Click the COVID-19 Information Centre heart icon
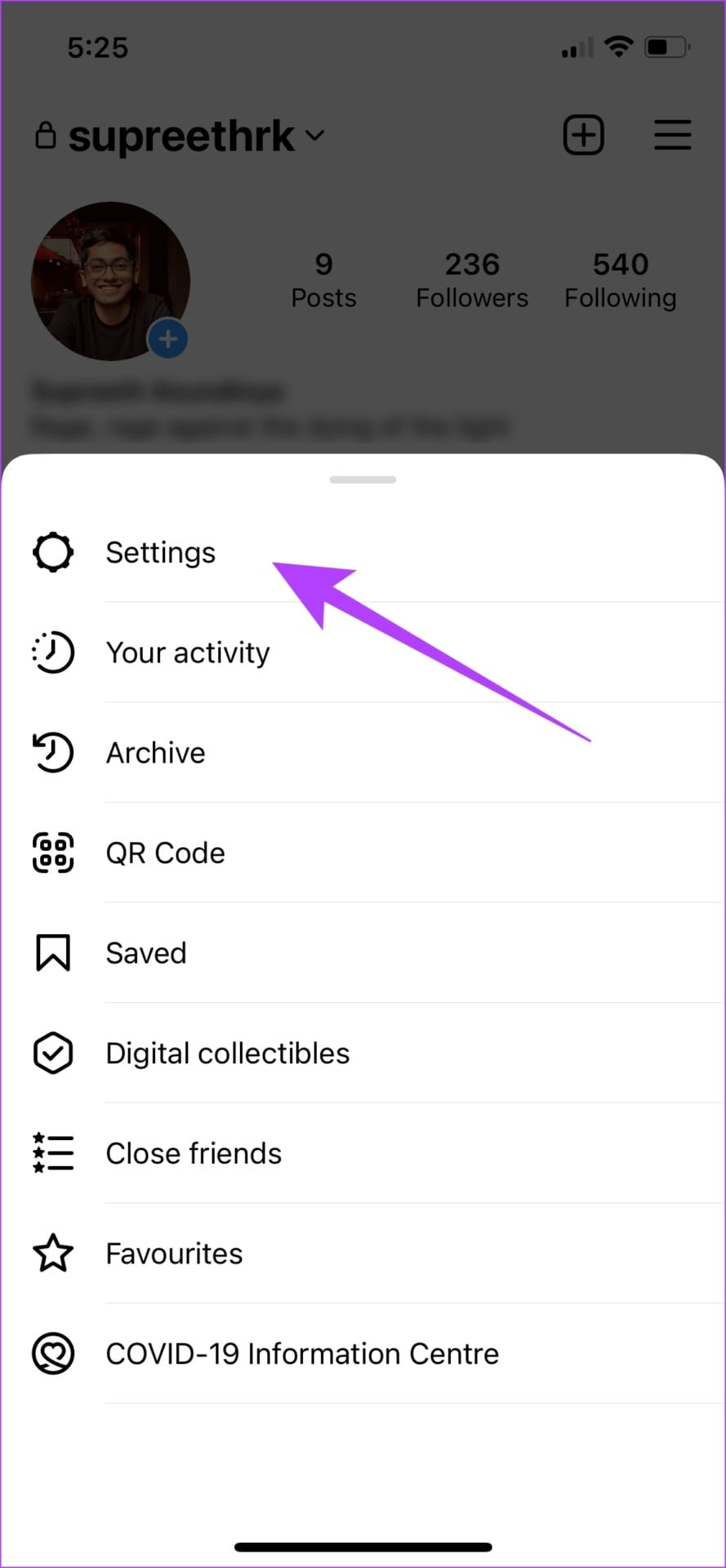This screenshot has height=1568, width=726. [x=52, y=1353]
